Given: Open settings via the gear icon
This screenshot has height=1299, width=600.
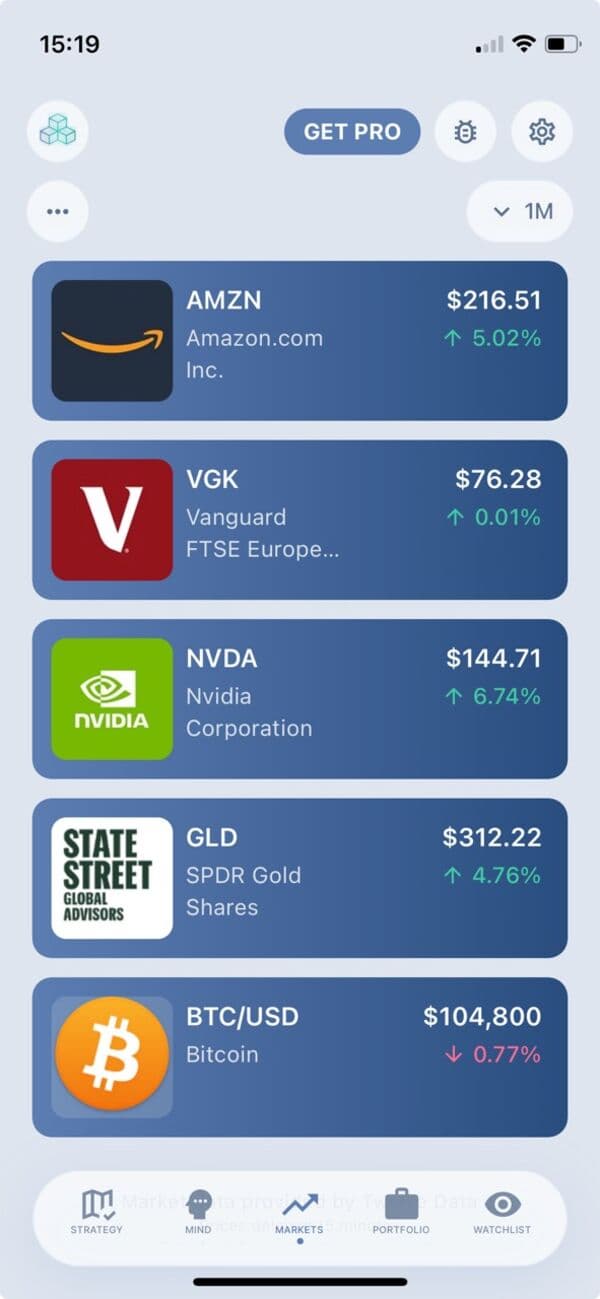Looking at the screenshot, I should click(542, 132).
